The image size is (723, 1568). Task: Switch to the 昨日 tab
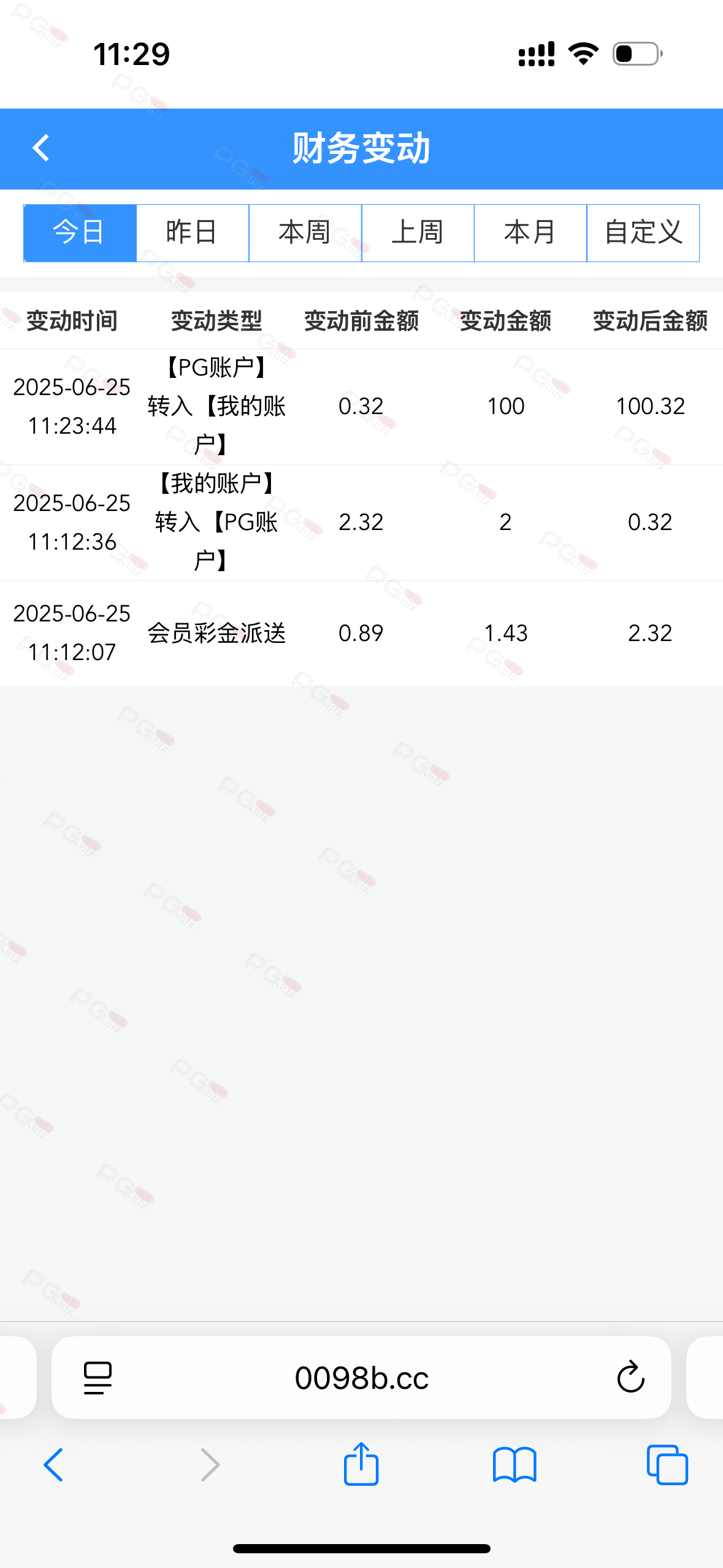(x=192, y=233)
